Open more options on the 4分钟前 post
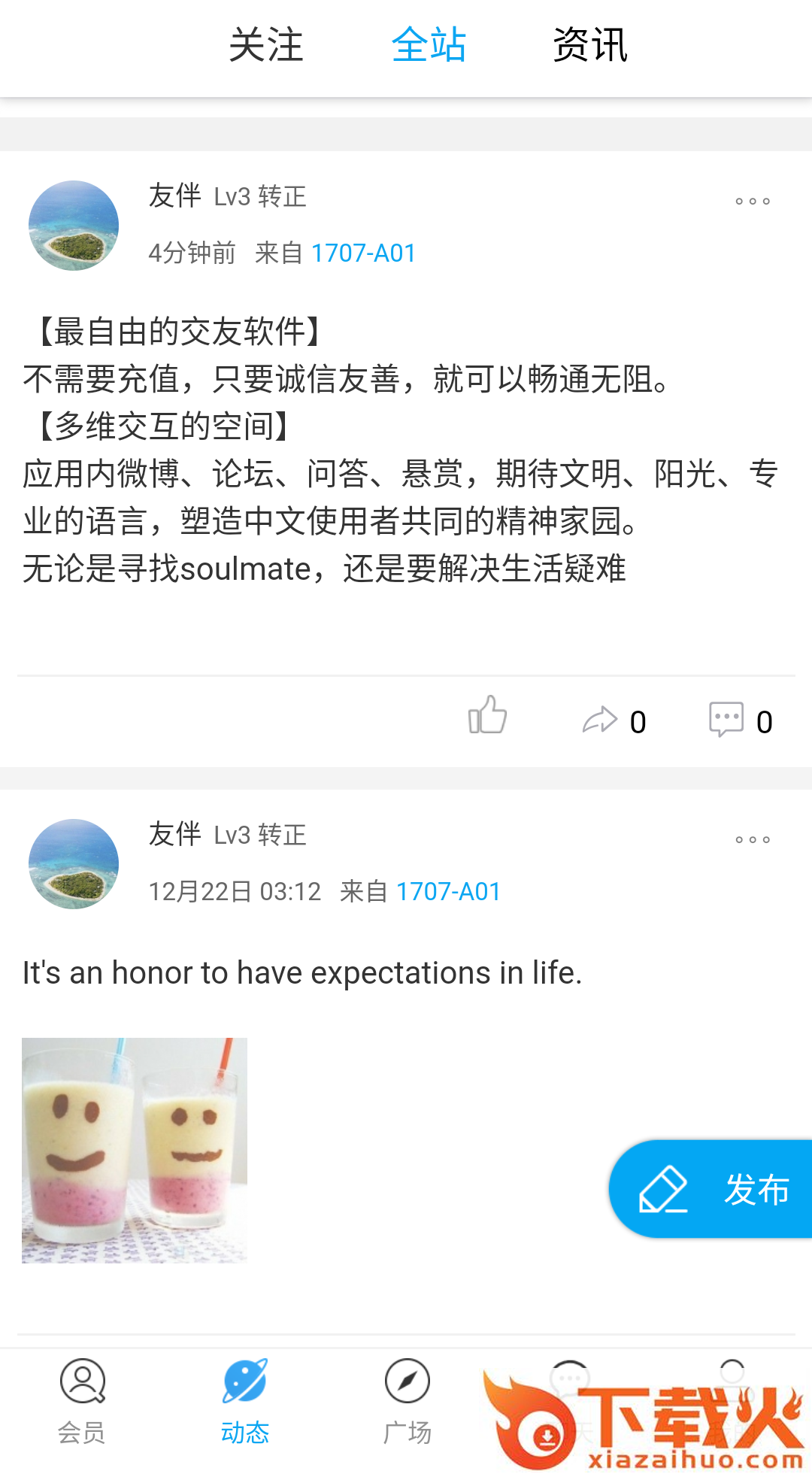 (x=752, y=202)
